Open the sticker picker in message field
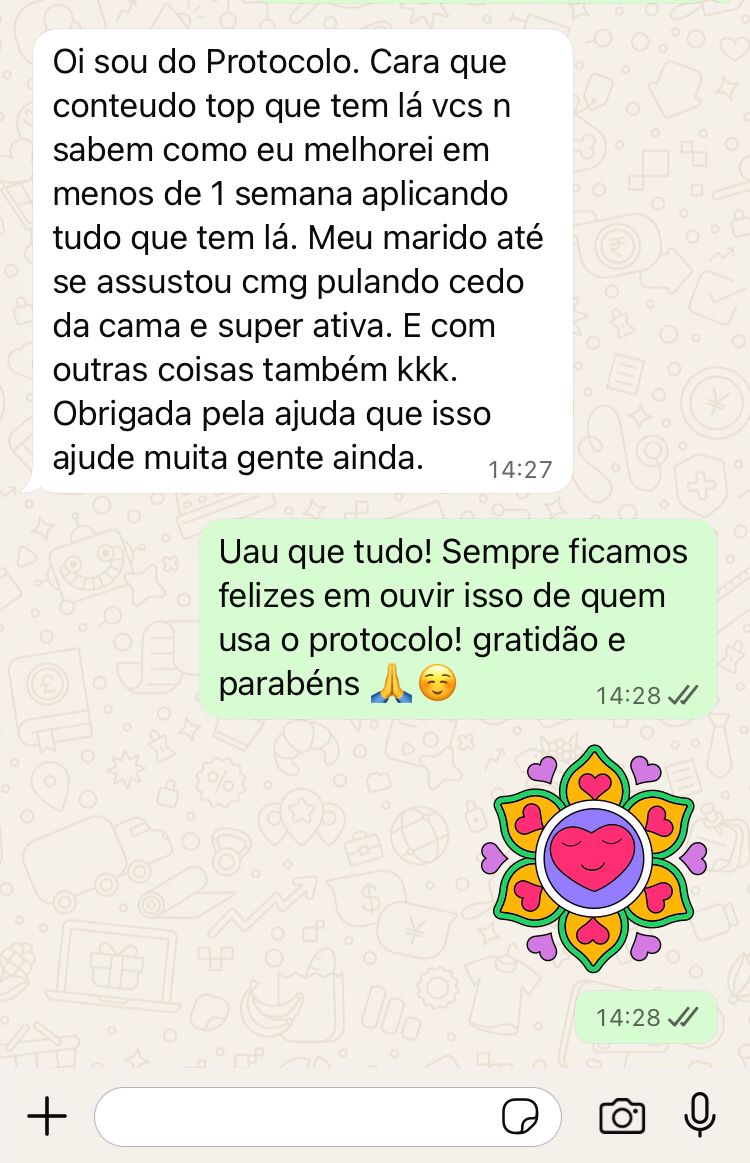 click(x=520, y=1116)
